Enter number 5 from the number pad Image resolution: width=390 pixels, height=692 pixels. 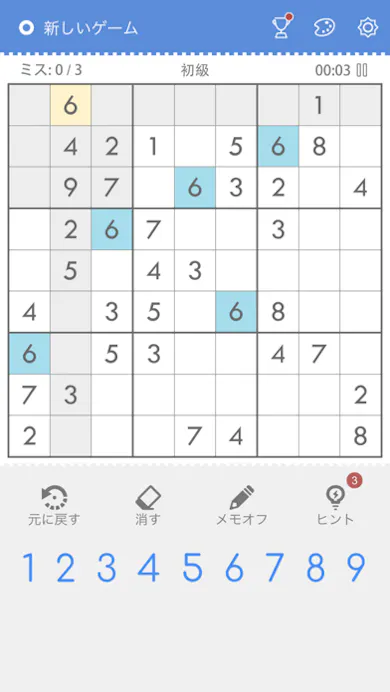[192, 568]
